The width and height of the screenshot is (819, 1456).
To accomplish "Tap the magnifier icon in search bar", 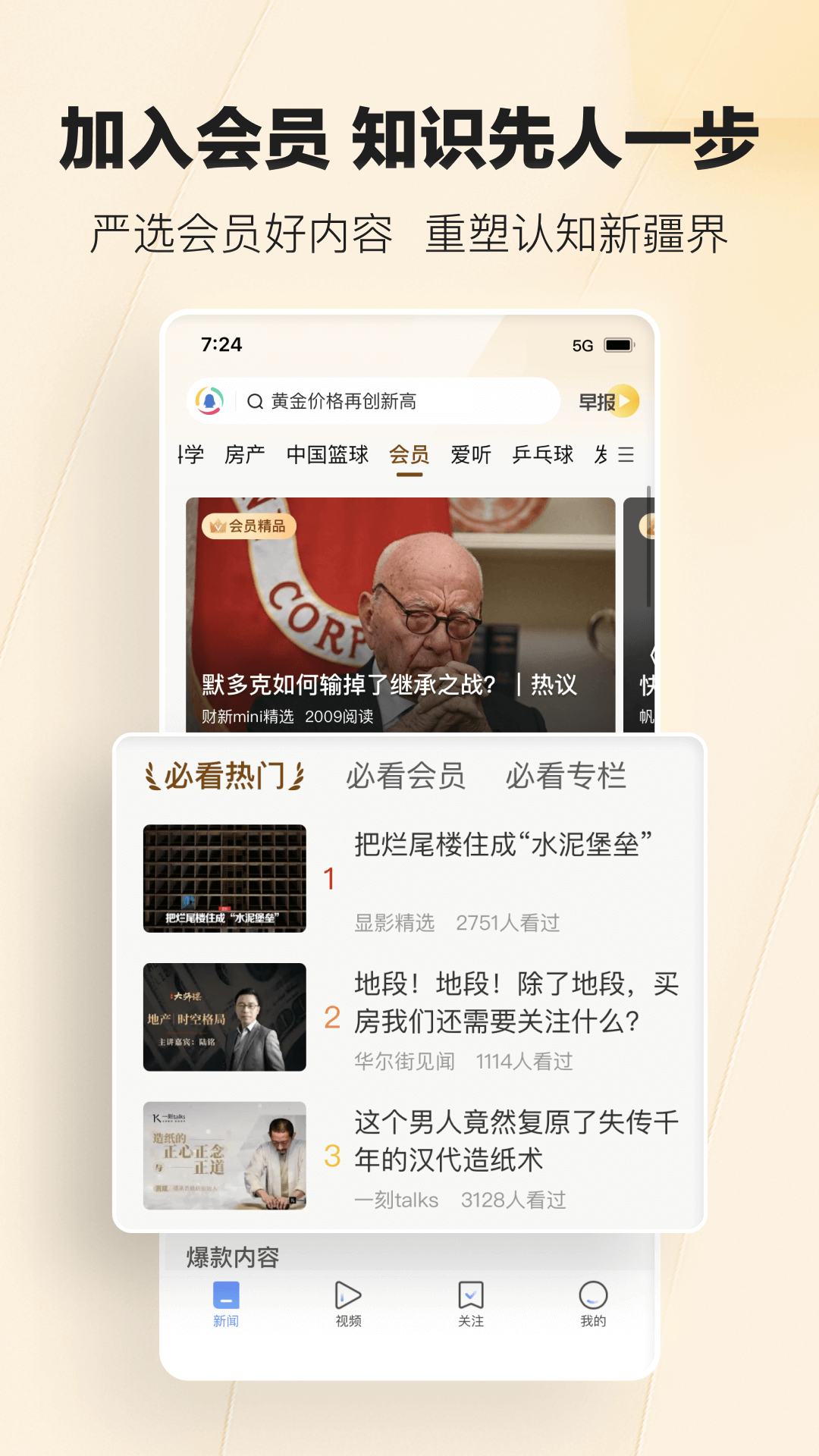I will pos(253,401).
